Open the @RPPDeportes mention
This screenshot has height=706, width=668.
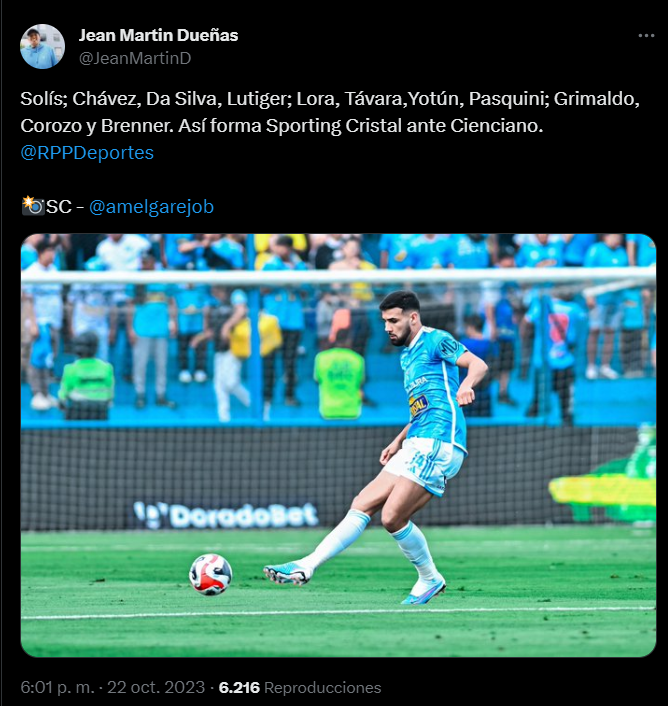point(87,153)
